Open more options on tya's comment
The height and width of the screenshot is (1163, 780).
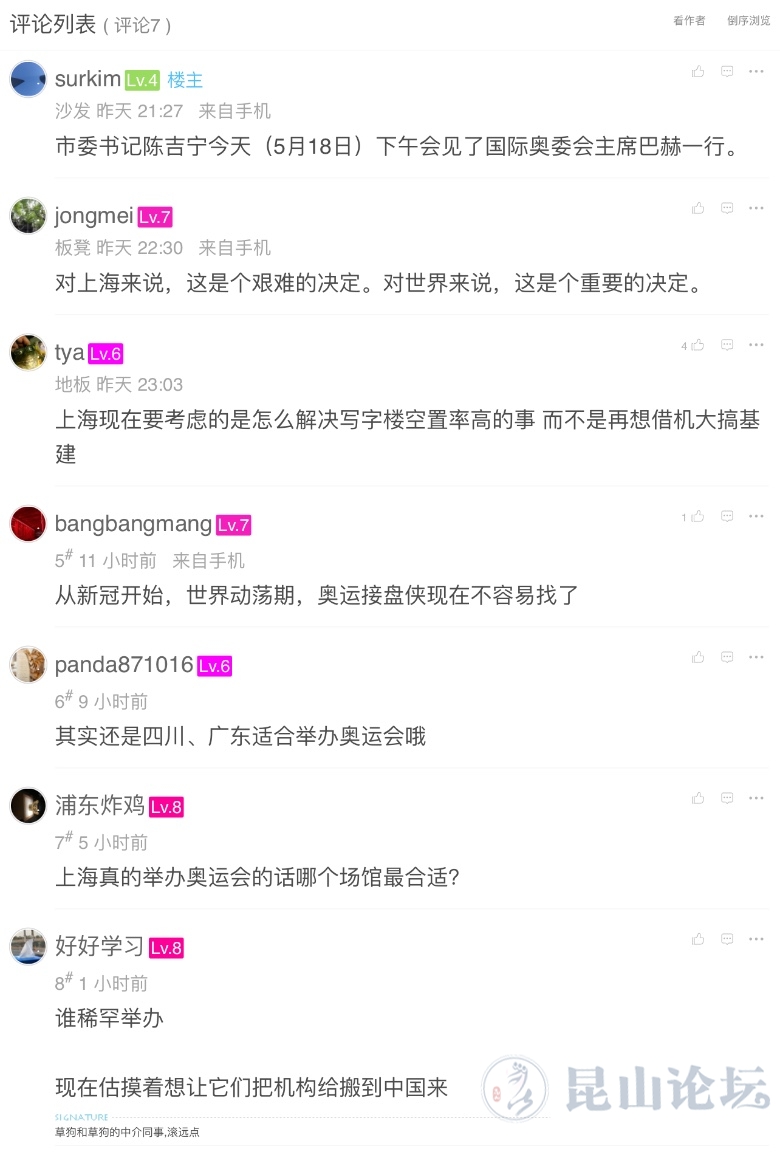click(x=756, y=345)
